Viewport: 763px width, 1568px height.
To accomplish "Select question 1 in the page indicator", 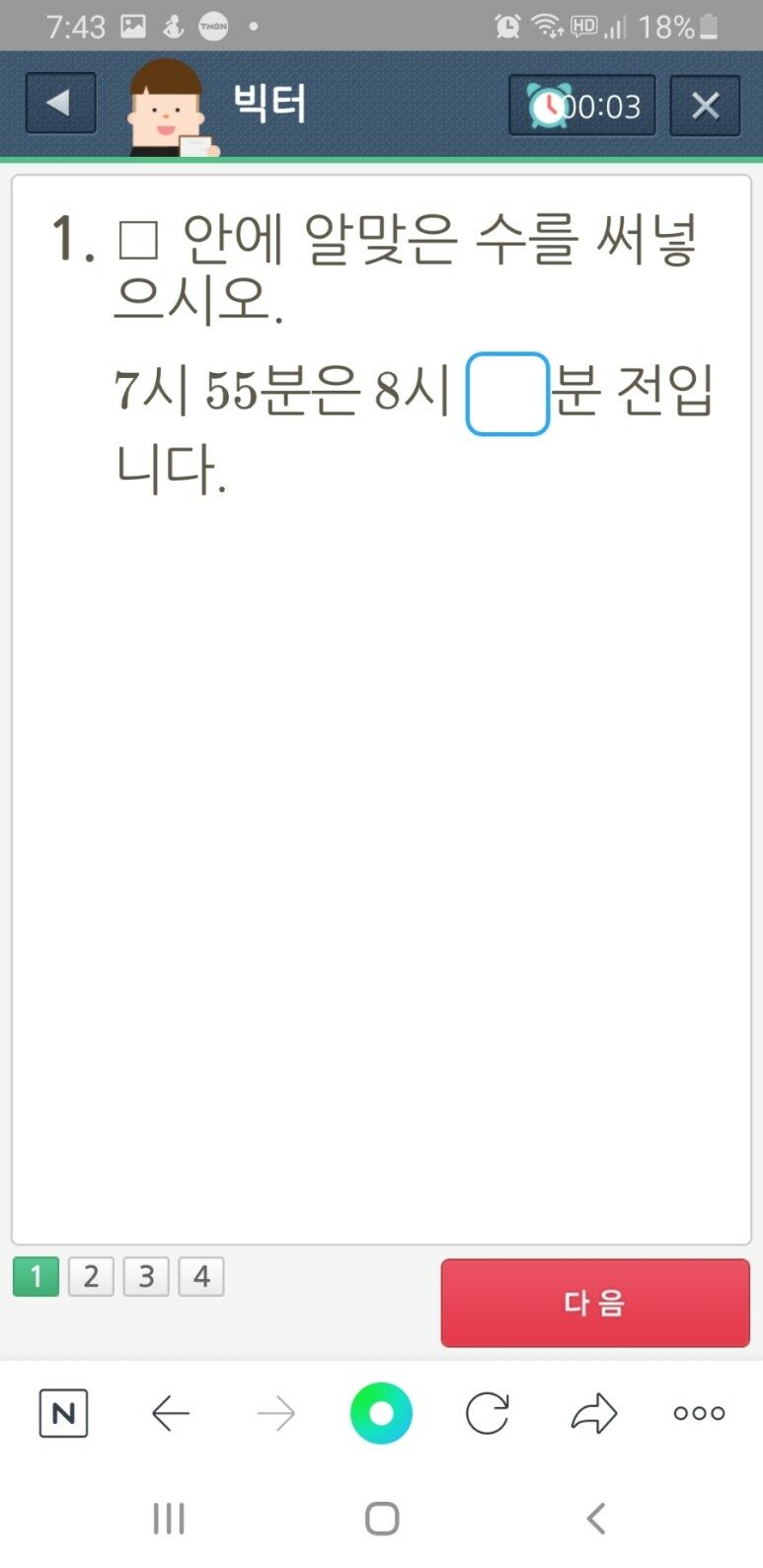I will (x=36, y=1277).
